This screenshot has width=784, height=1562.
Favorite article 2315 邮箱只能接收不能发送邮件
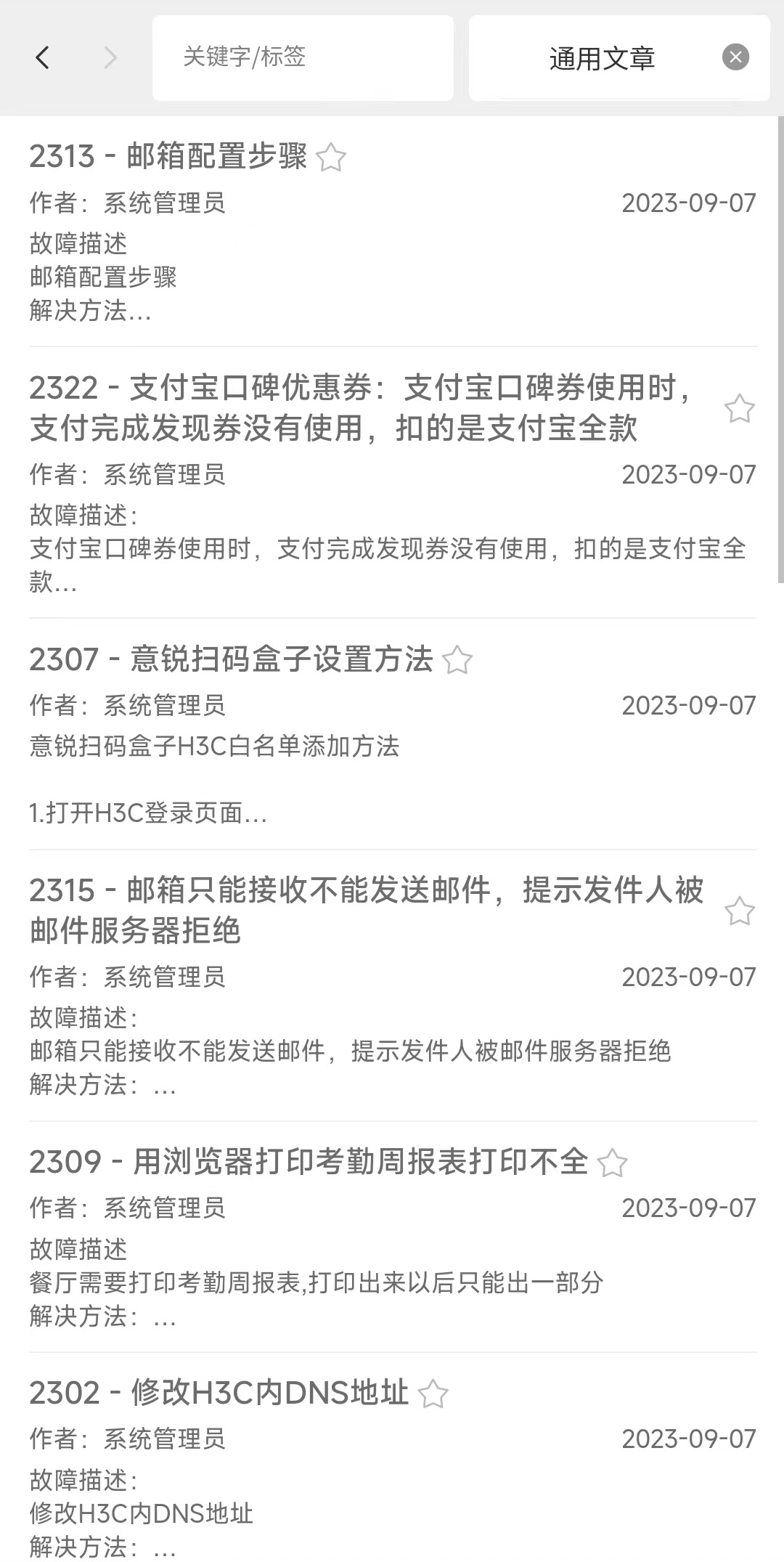point(739,911)
